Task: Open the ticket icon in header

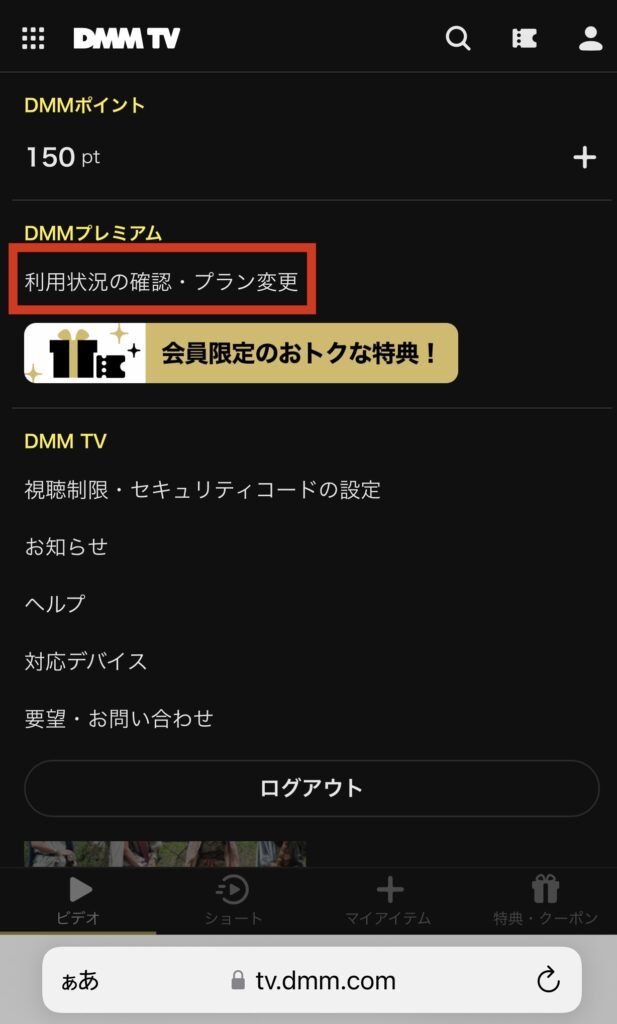Action: point(524,38)
